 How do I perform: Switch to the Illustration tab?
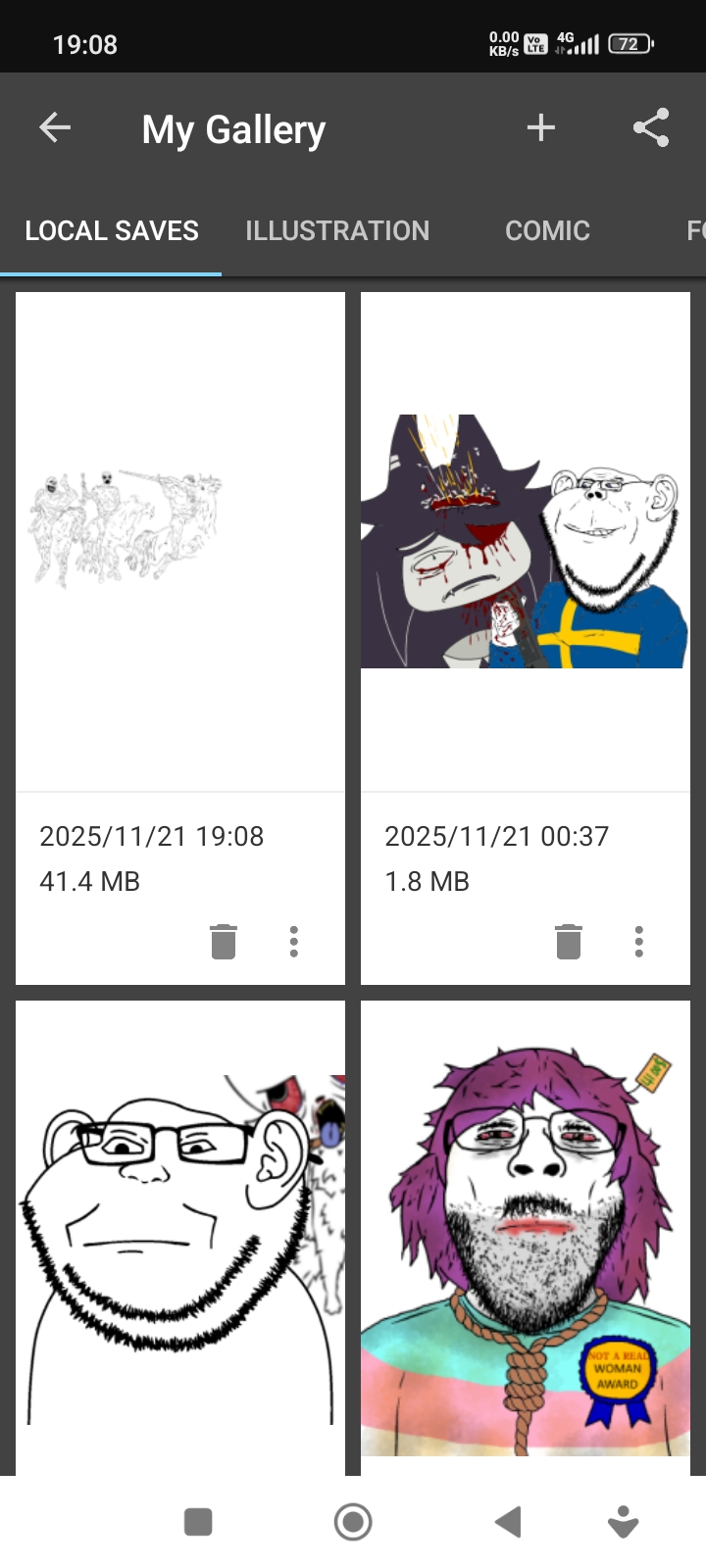[337, 230]
